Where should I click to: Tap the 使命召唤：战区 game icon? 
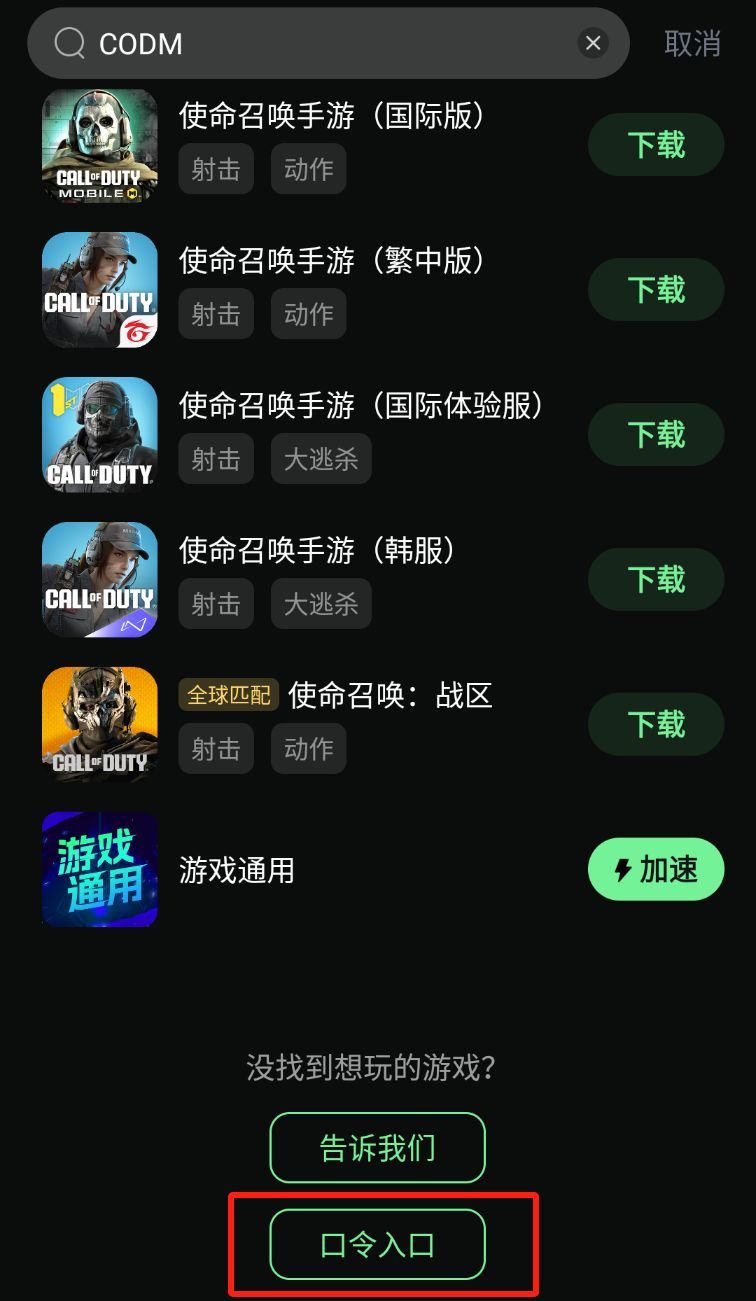tap(100, 724)
